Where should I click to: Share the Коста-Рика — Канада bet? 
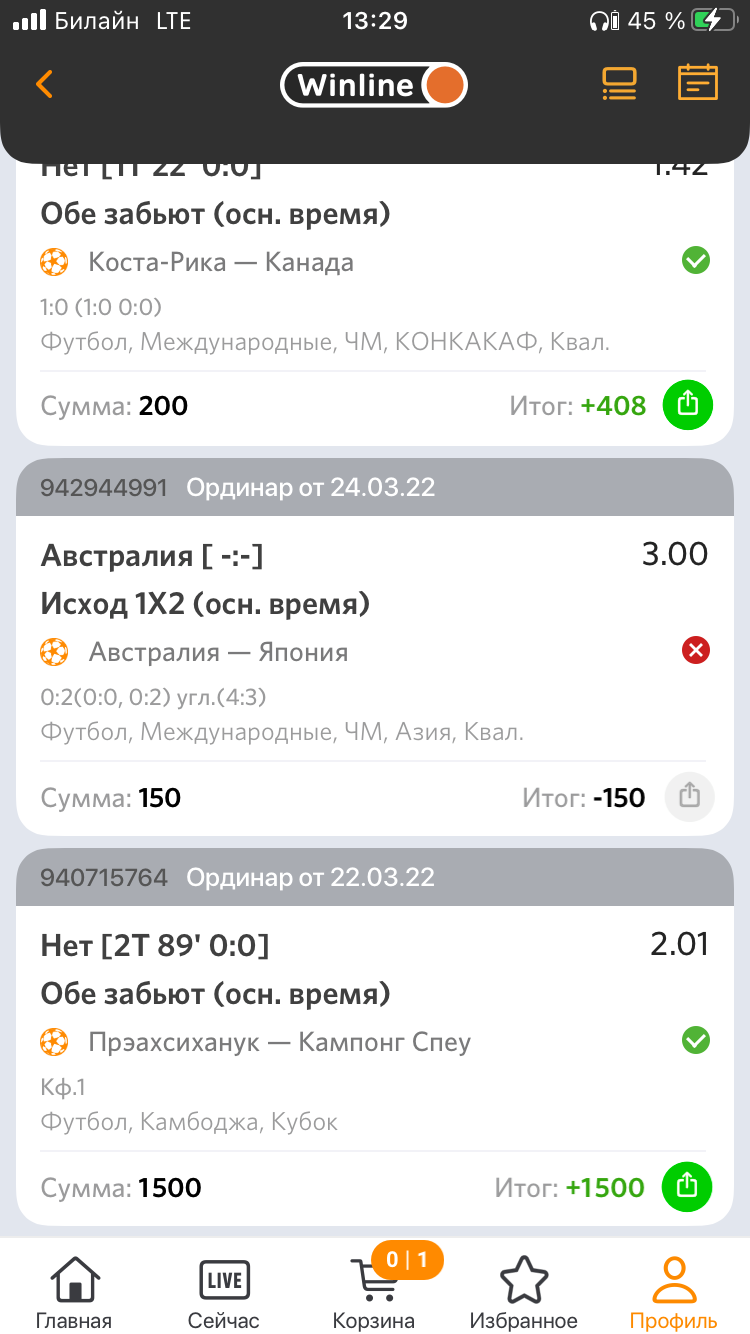688,405
